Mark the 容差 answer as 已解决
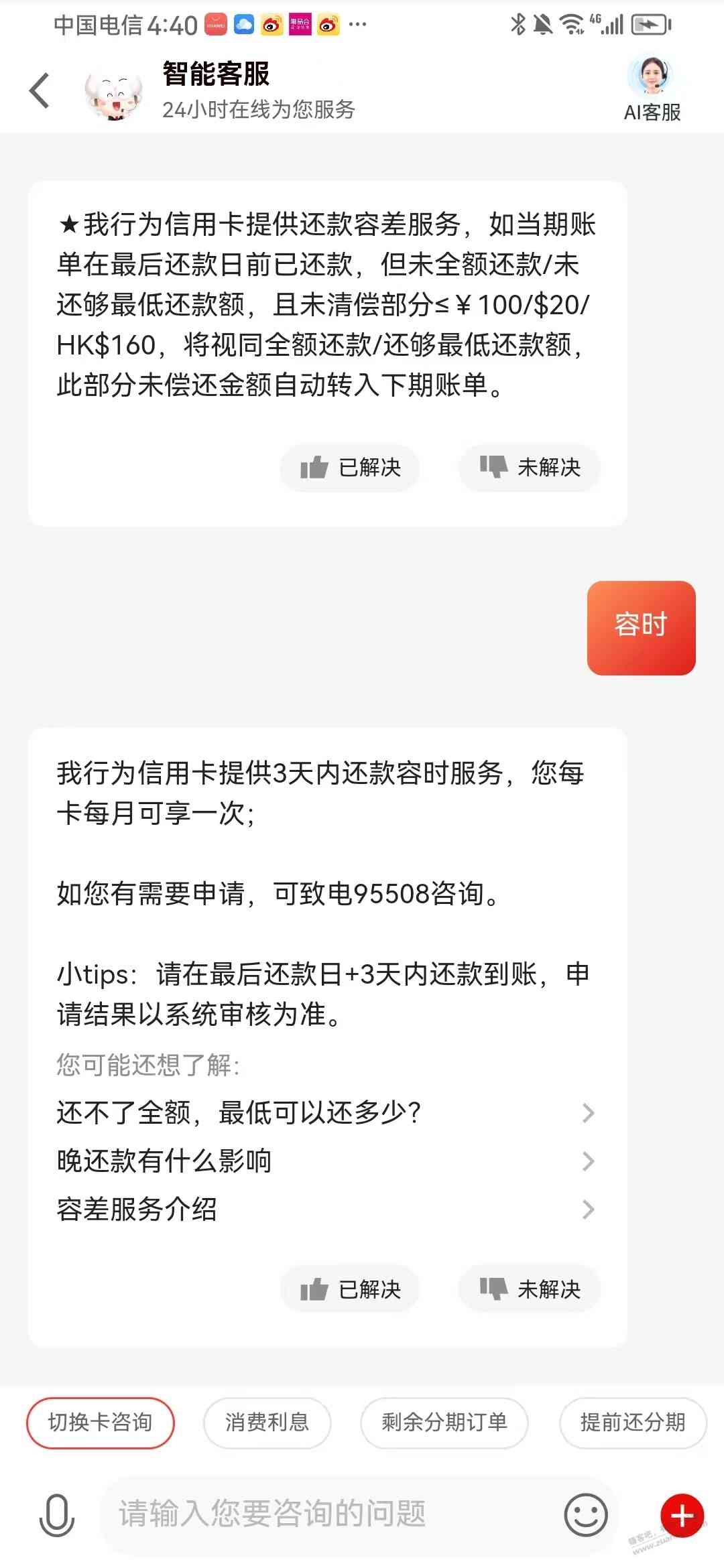 (350, 467)
